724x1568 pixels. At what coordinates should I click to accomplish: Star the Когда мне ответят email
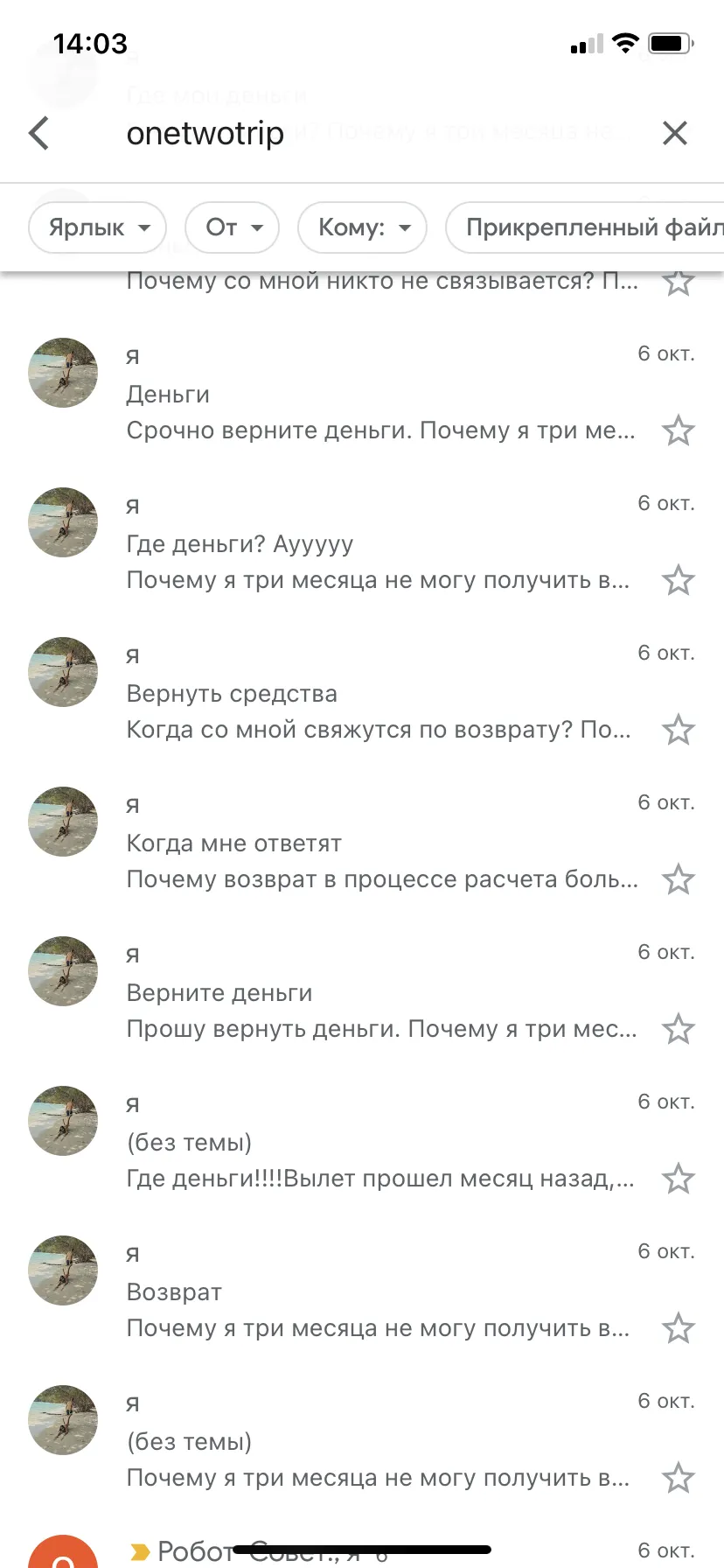[x=679, y=879]
